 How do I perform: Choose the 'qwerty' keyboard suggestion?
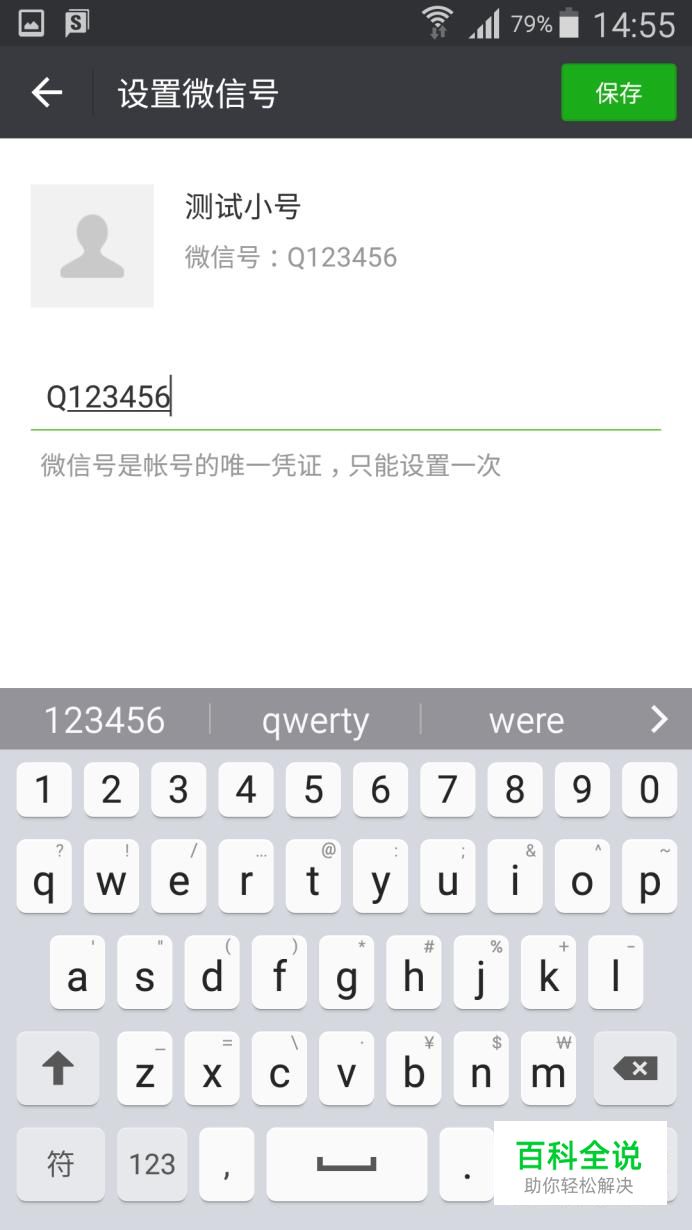point(315,720)
